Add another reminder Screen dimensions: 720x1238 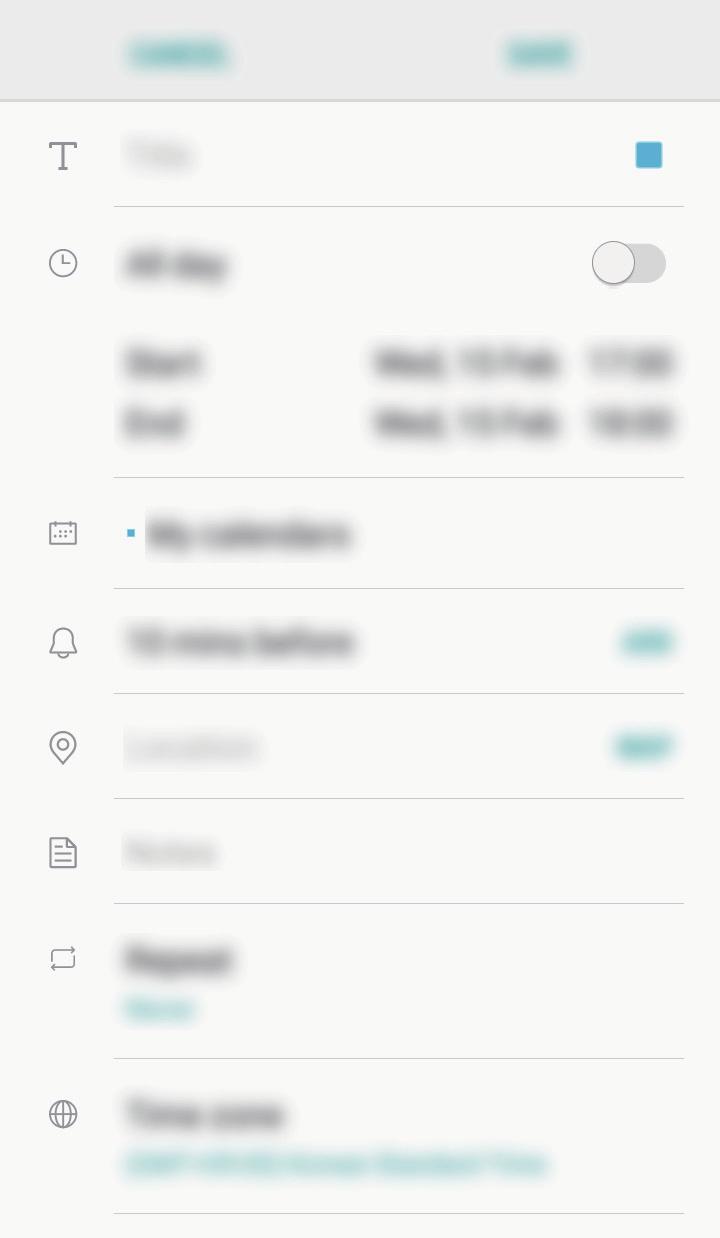(647, 642)
